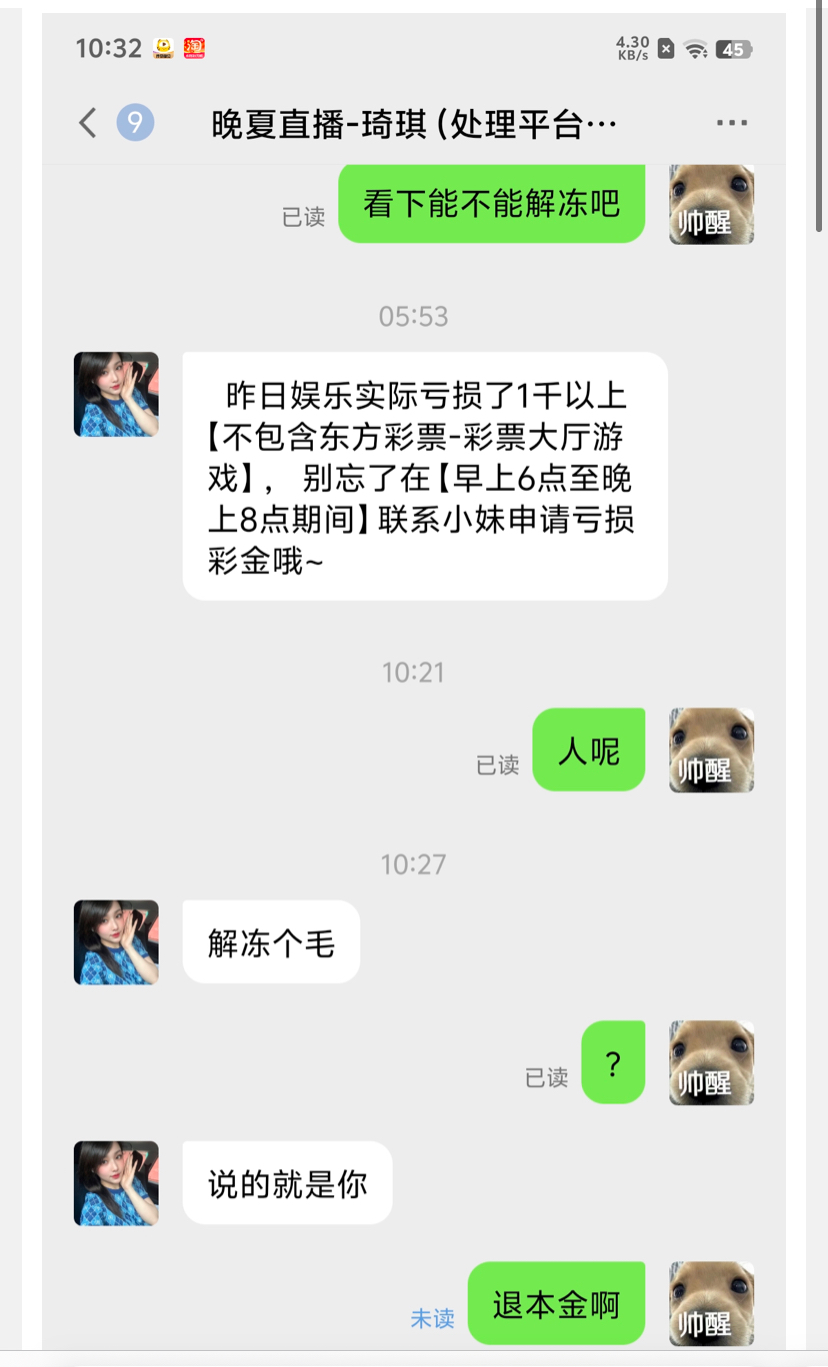The height and width of the screenshot is (1367, 828).
Task: Open the three-dot chat options menu
Action: (732, 123)
